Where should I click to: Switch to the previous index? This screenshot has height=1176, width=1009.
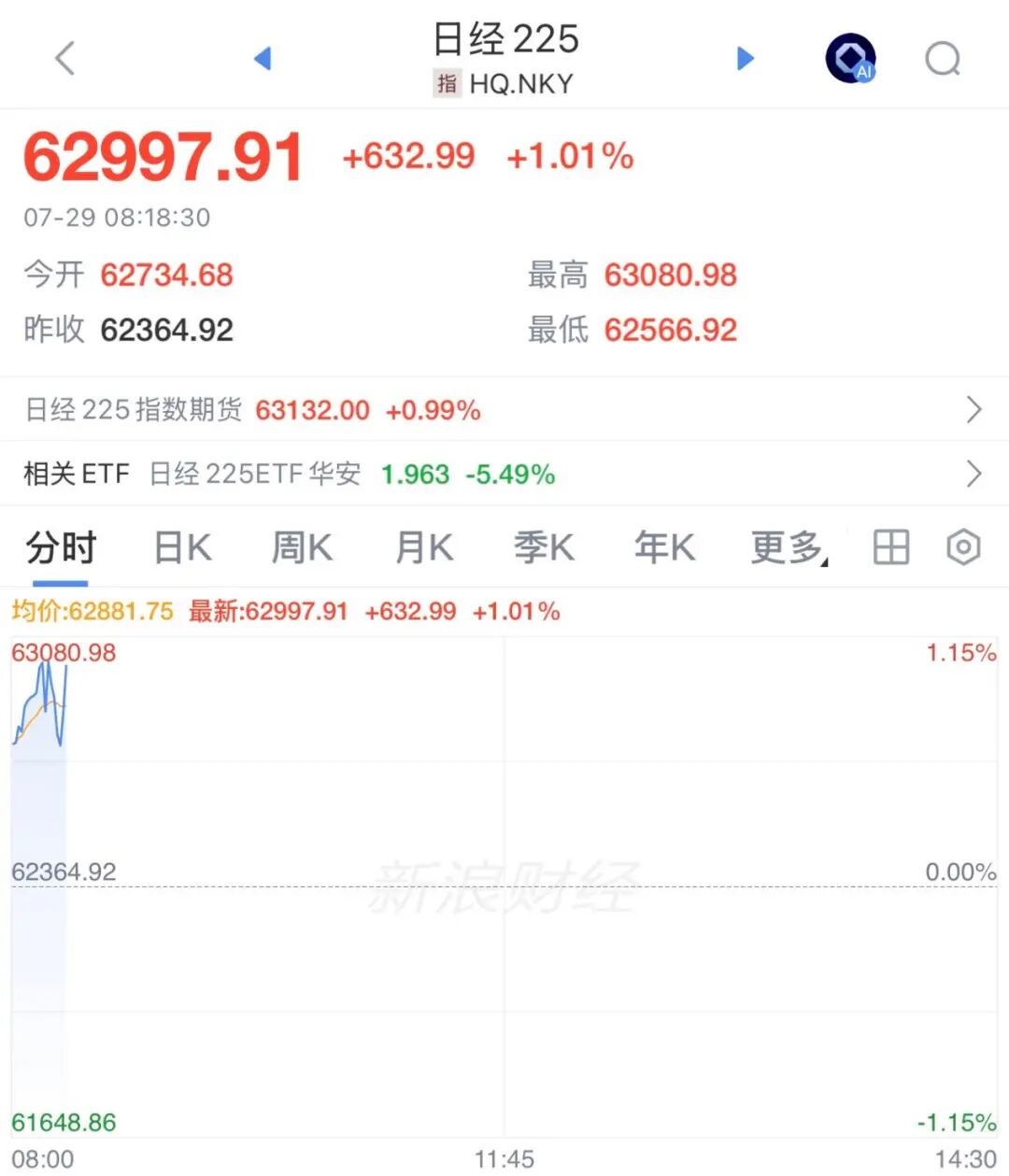click(x=263, y=59)
